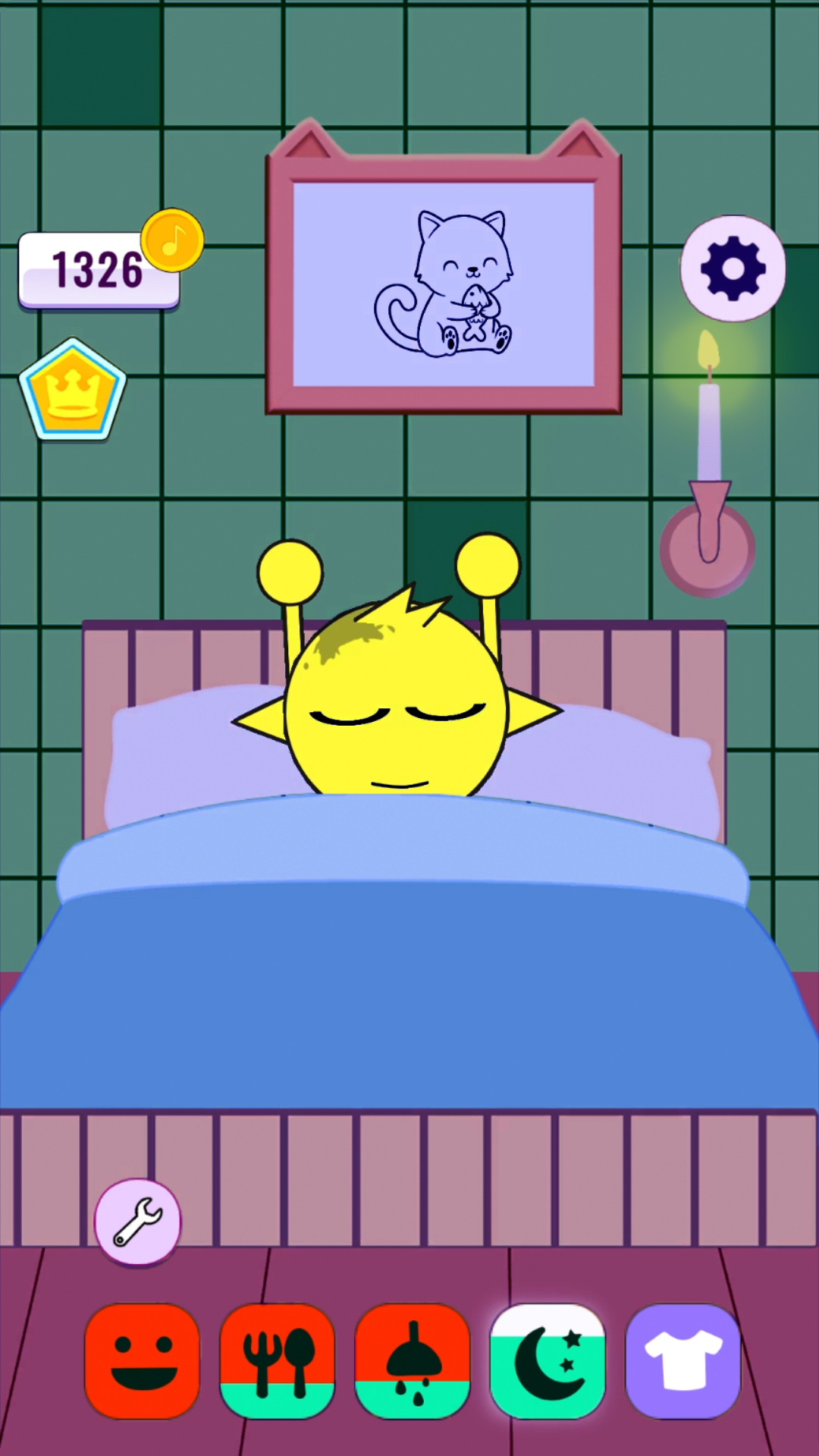Open the crown premium badge
The height and width of the screenshot is (1456, 819).
coord(73,390)
